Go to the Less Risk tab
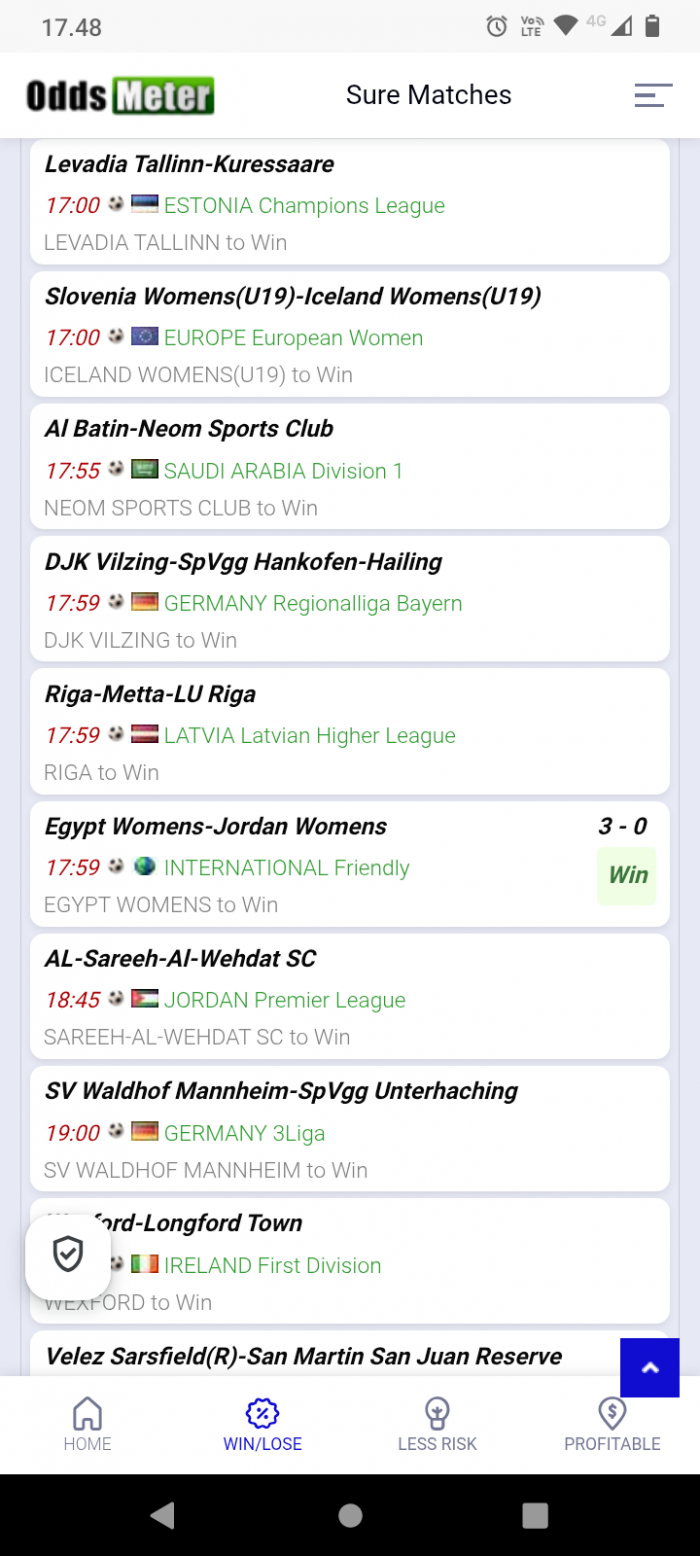Screen dimensions: 700x1556 click(437, 1424)
